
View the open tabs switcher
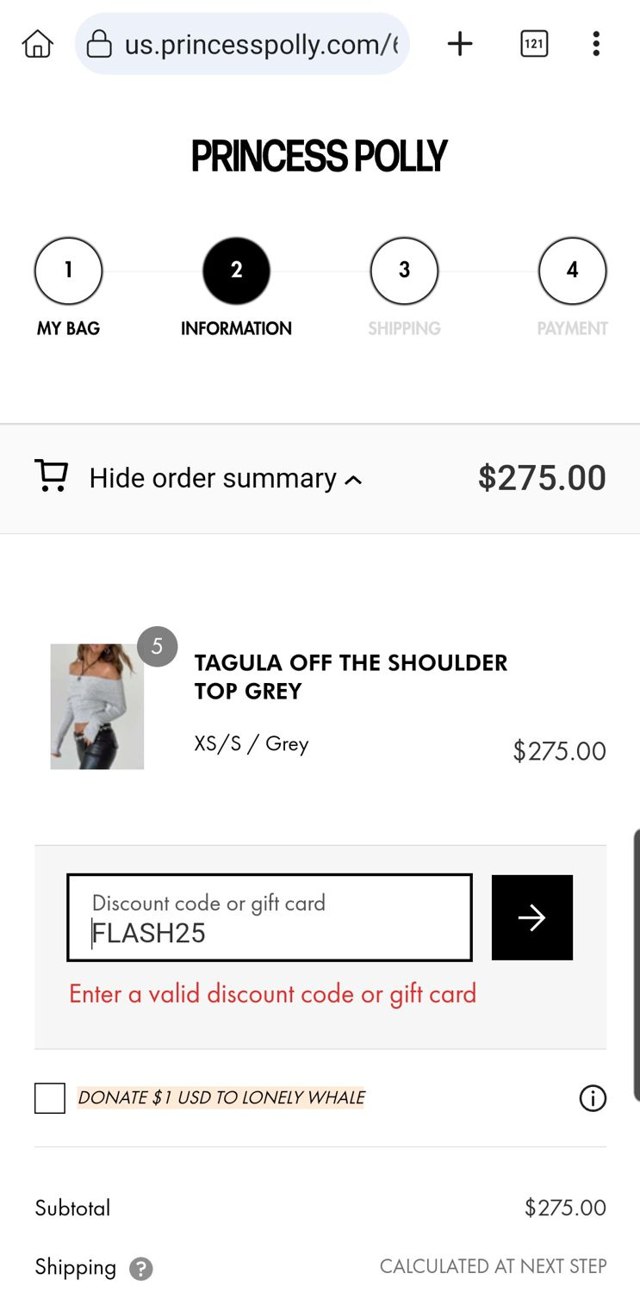click(x=534, y=44)
